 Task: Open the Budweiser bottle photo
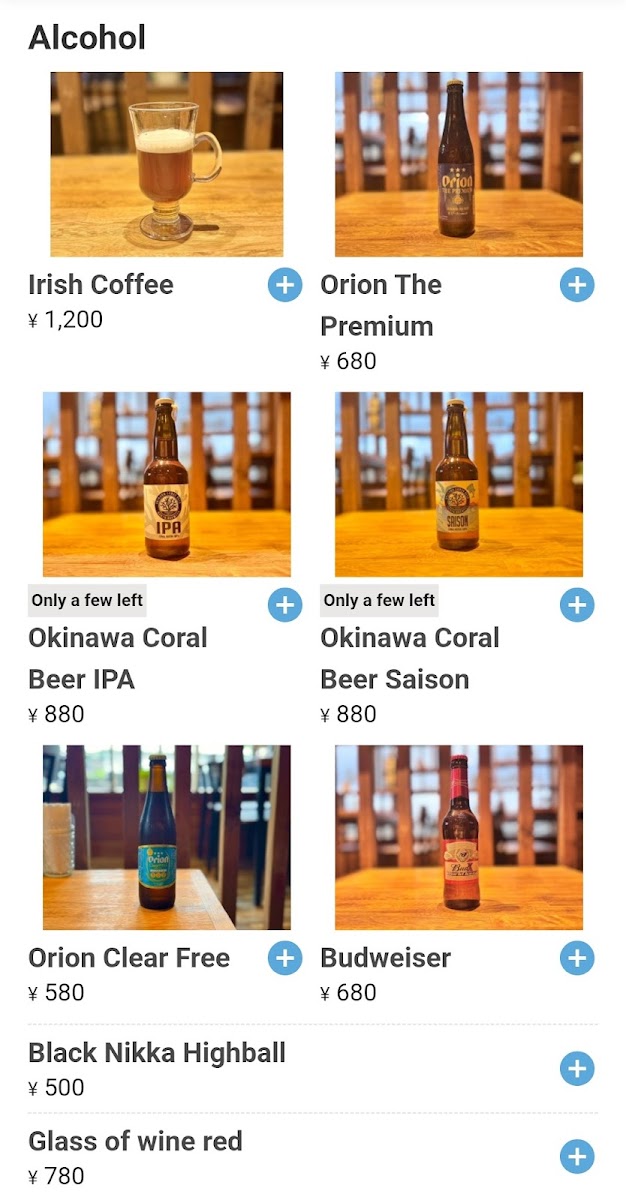(458, 837)
